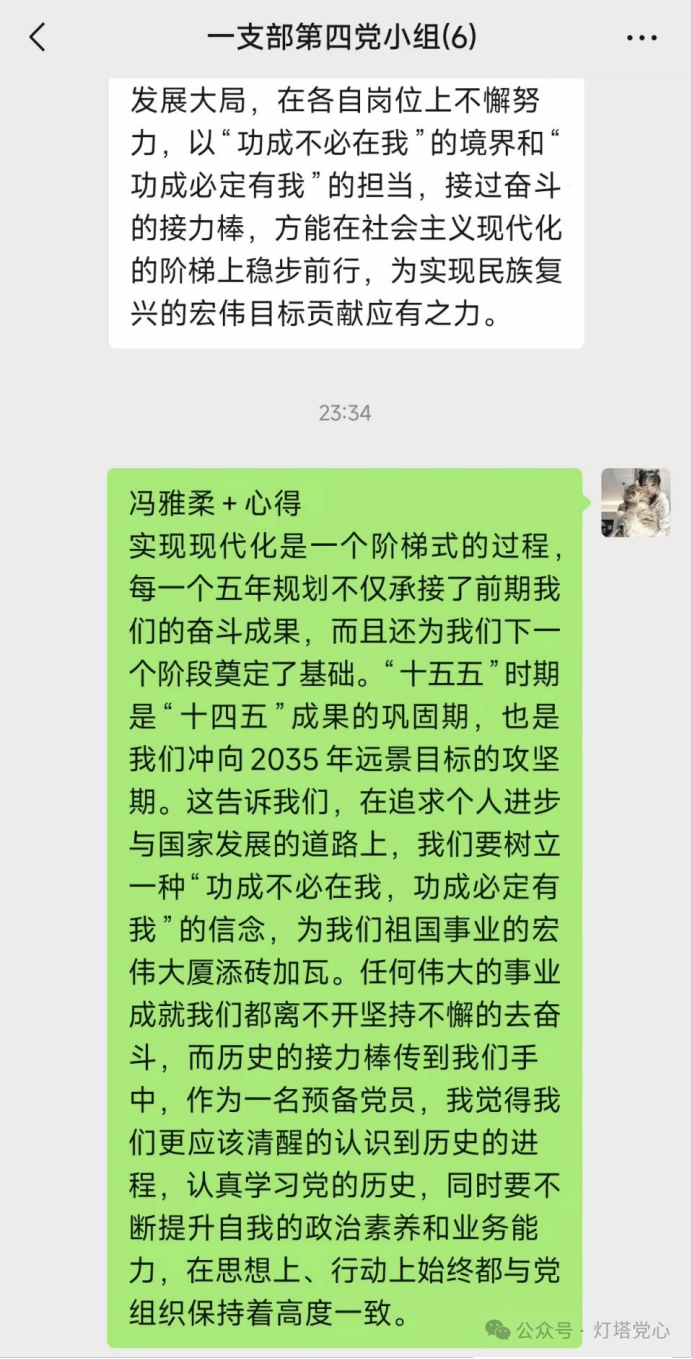Open the group chat overflow menu
692x1359 pixels.
click(x=641, y=38)
